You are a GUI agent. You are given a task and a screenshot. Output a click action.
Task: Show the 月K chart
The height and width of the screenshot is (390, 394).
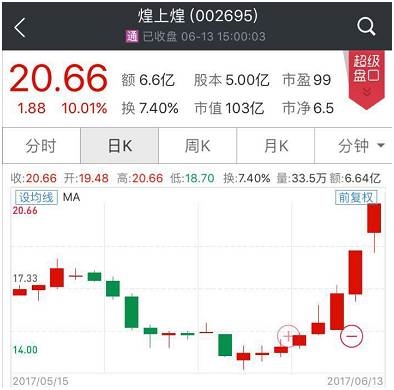click(x=276, y=146)
